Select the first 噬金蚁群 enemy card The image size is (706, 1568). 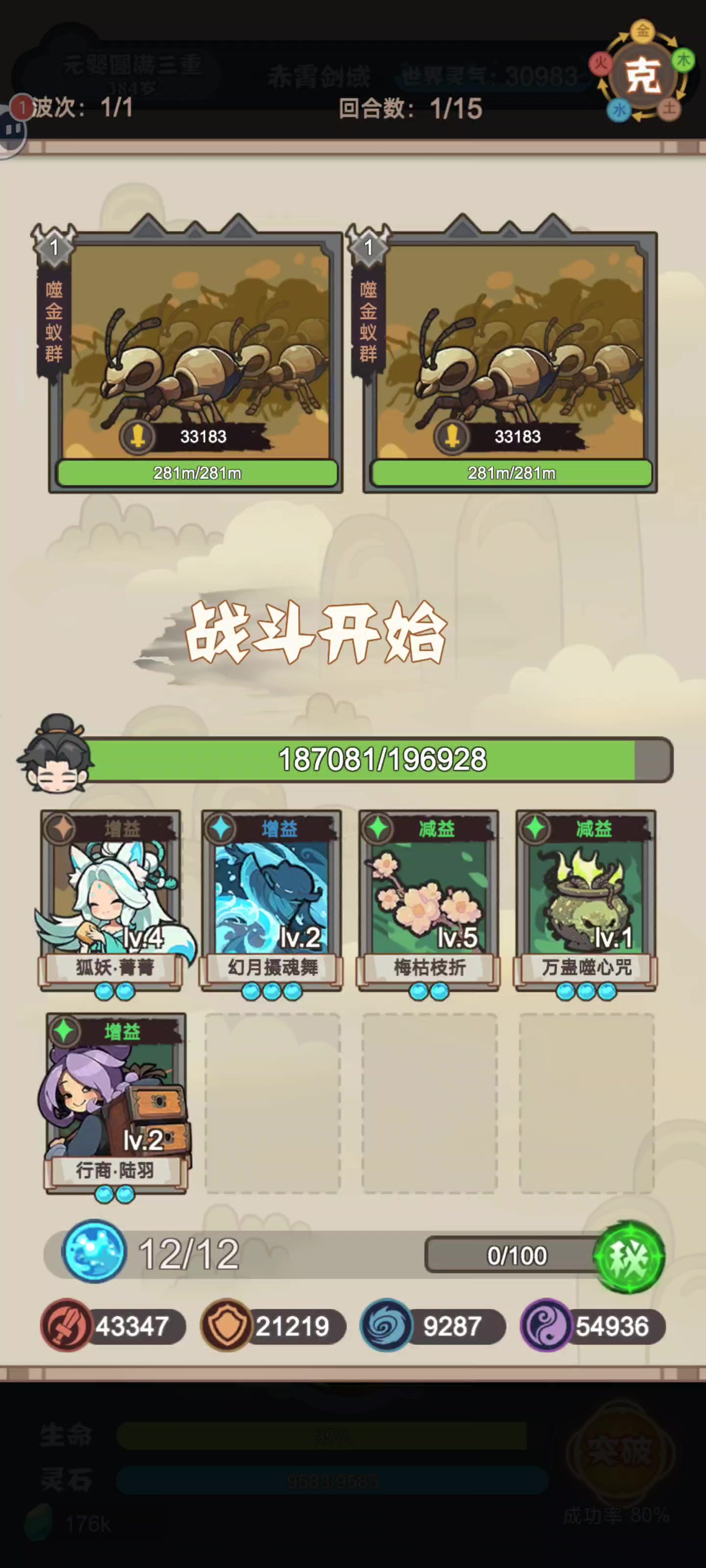(x=196, y=360)
